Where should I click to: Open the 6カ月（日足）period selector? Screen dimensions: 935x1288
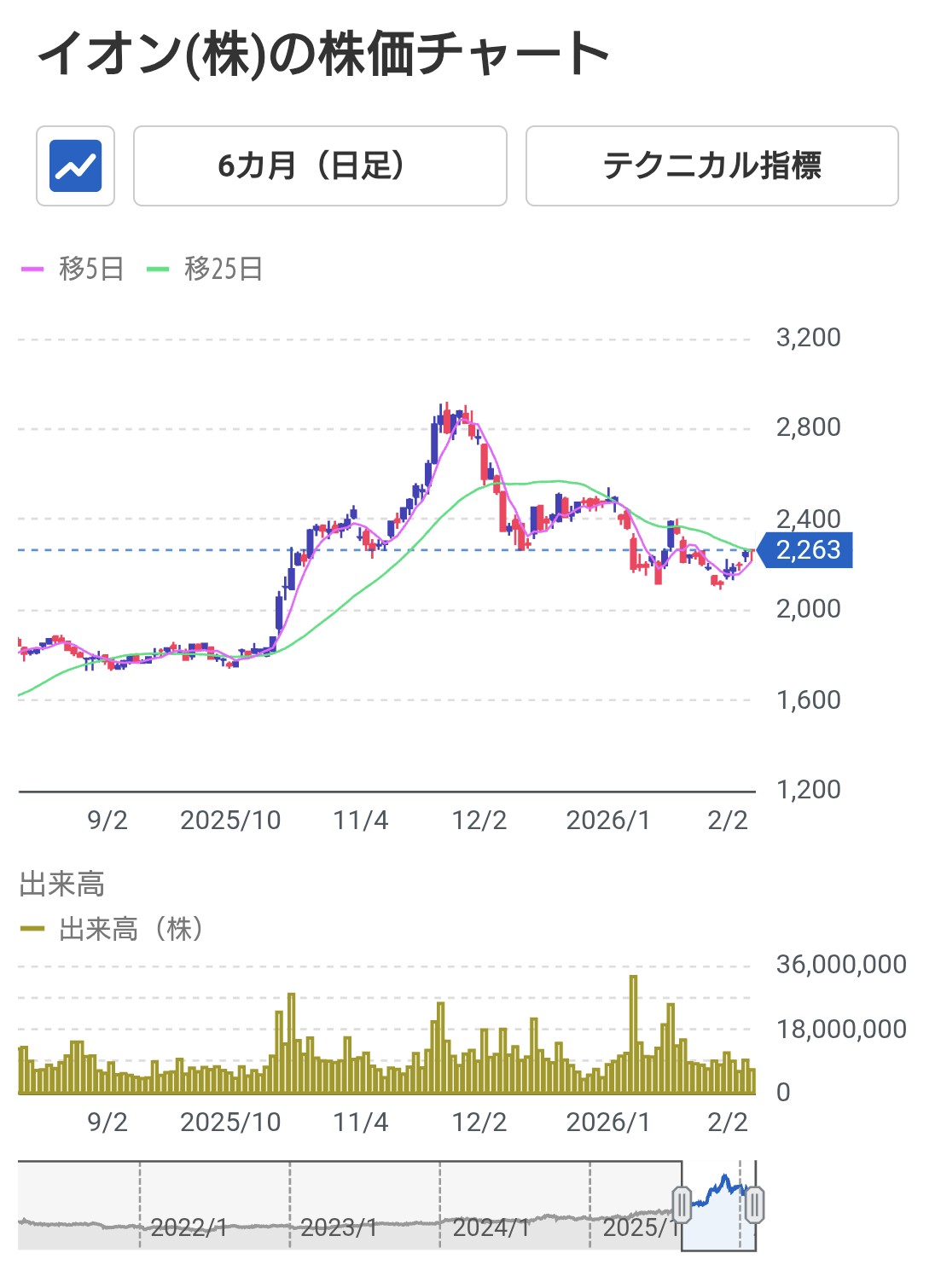tap(320, 165)
